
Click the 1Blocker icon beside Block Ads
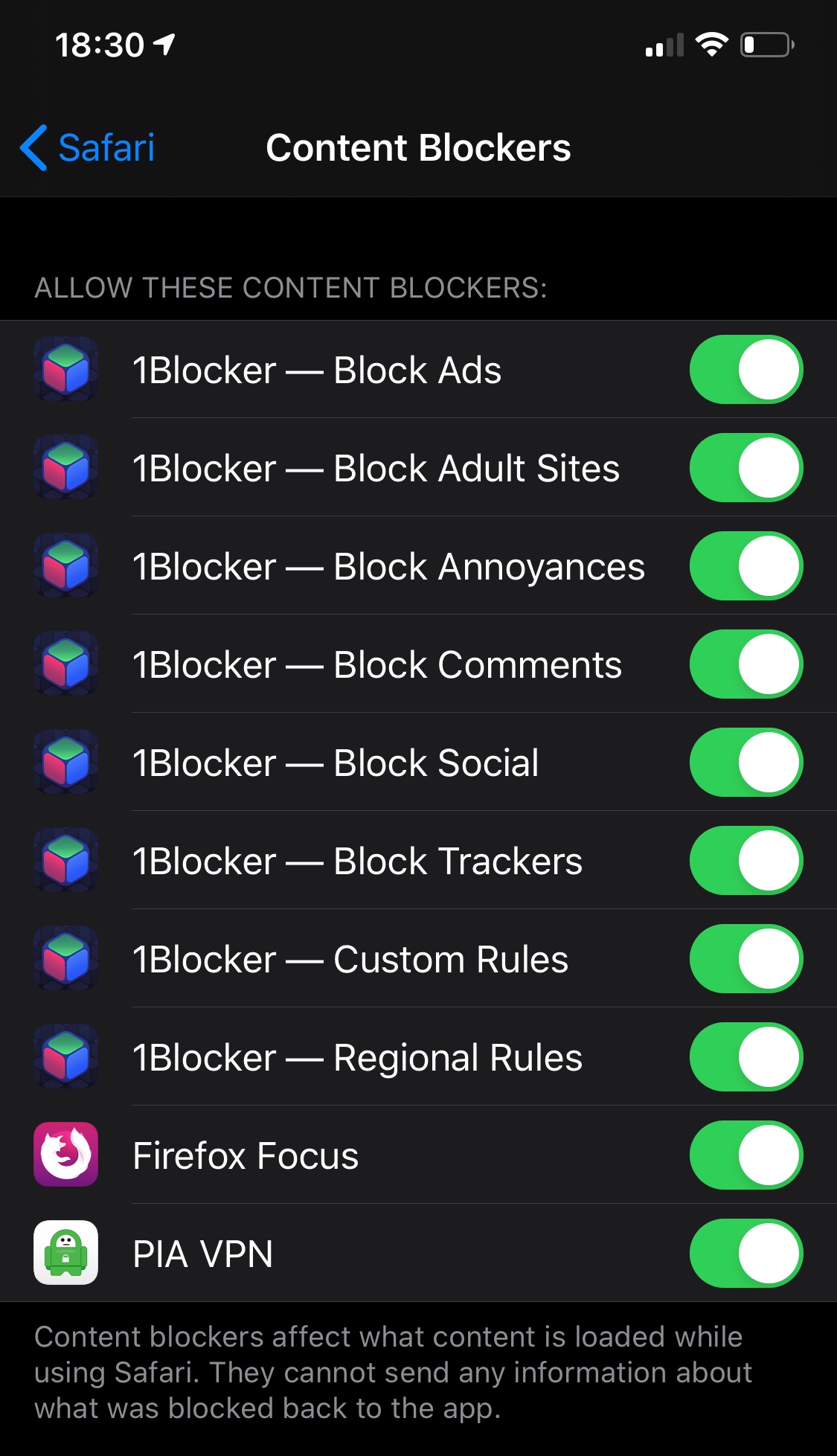click(x=65, y=370)
